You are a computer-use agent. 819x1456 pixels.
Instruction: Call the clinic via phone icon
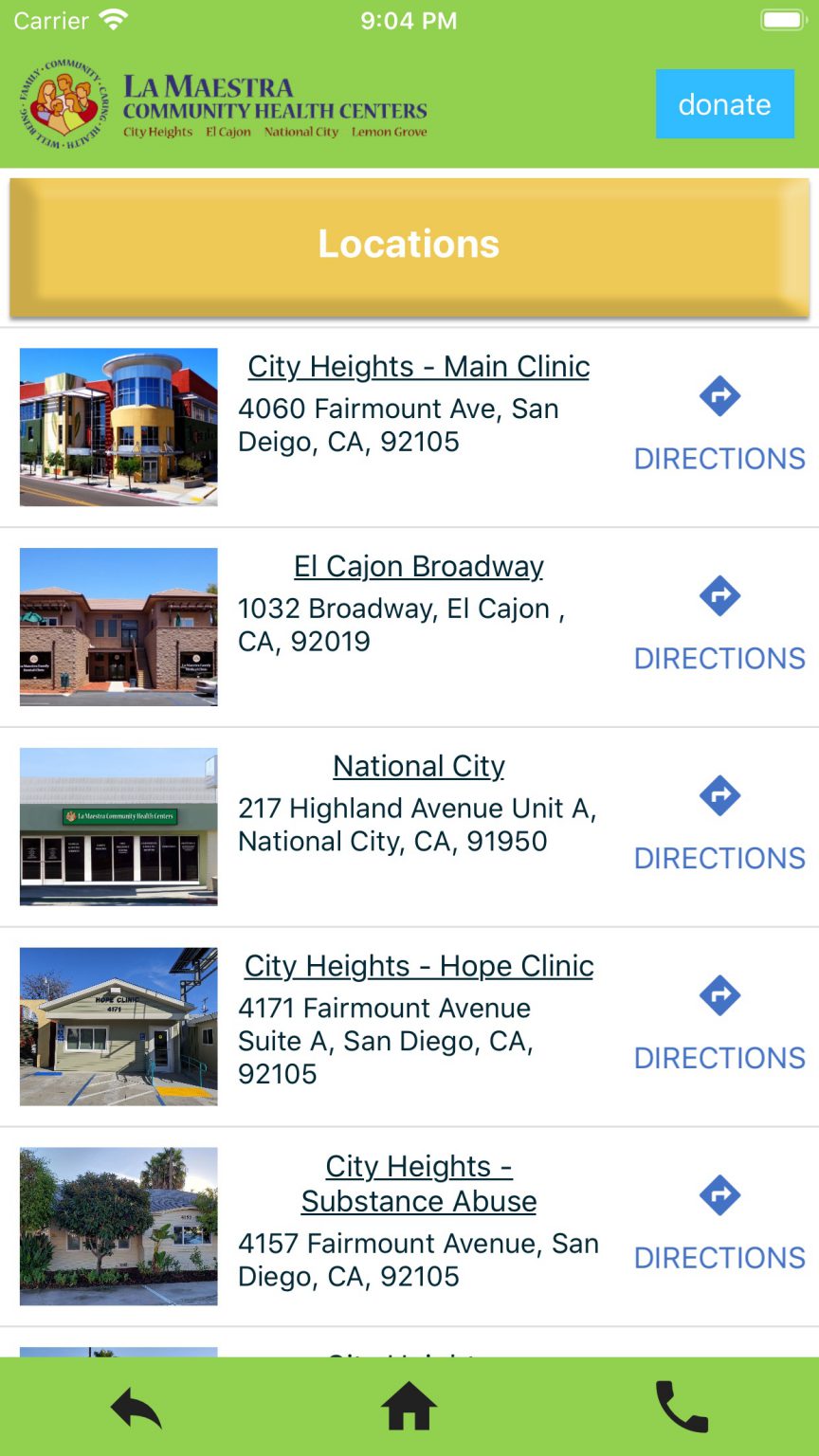[x=682, y=1407]
